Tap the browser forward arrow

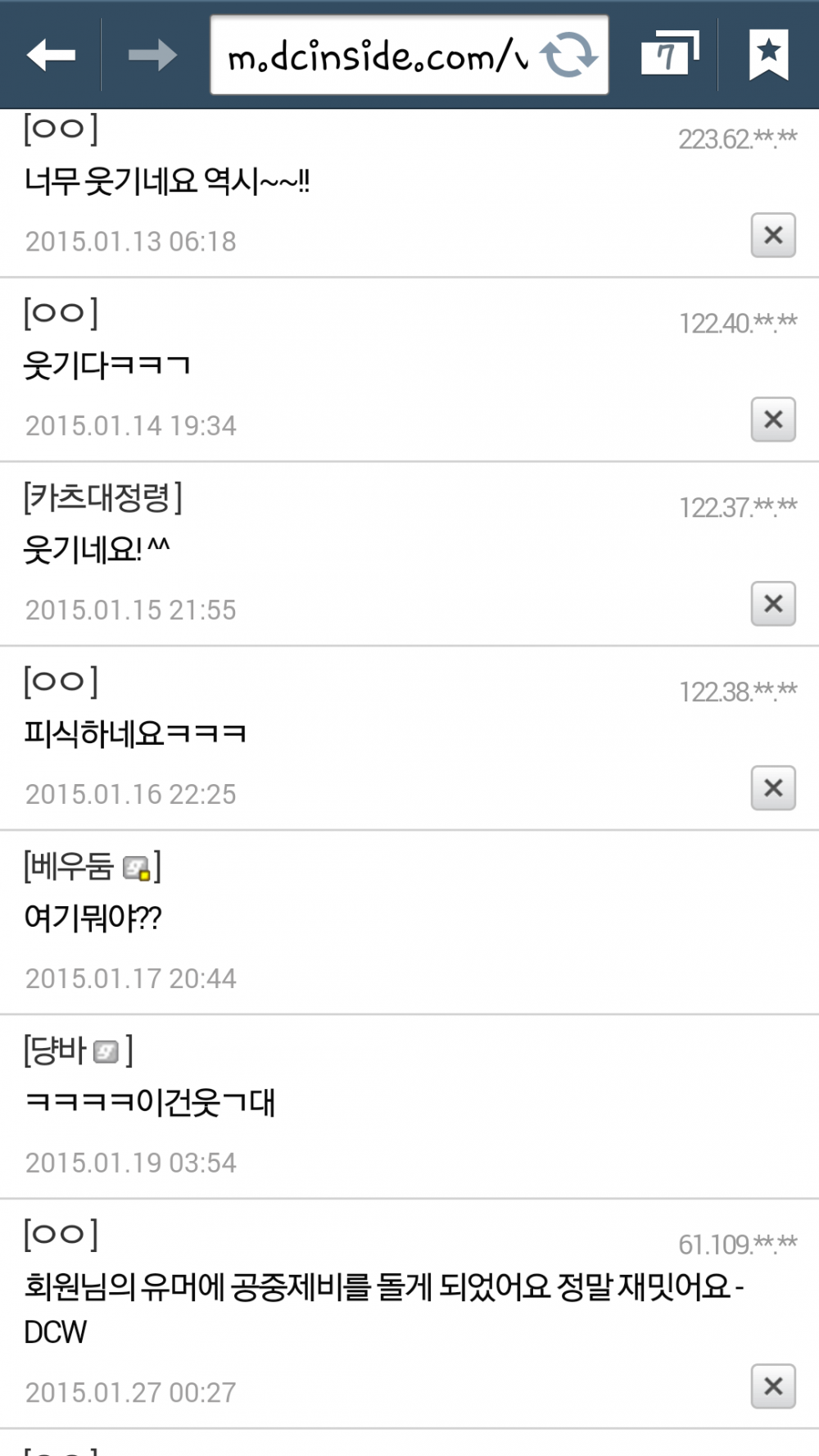pos(153,56)
